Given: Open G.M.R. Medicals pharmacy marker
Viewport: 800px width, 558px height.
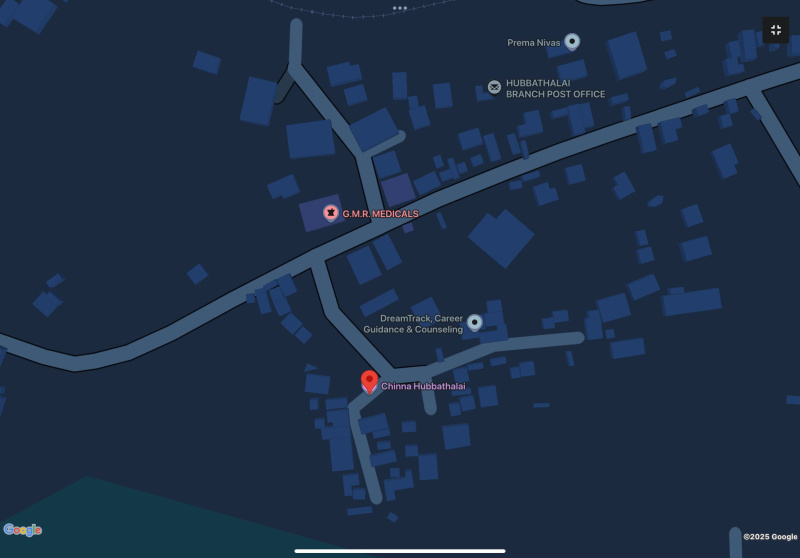Looking at the screenshot, I should 330,212.
